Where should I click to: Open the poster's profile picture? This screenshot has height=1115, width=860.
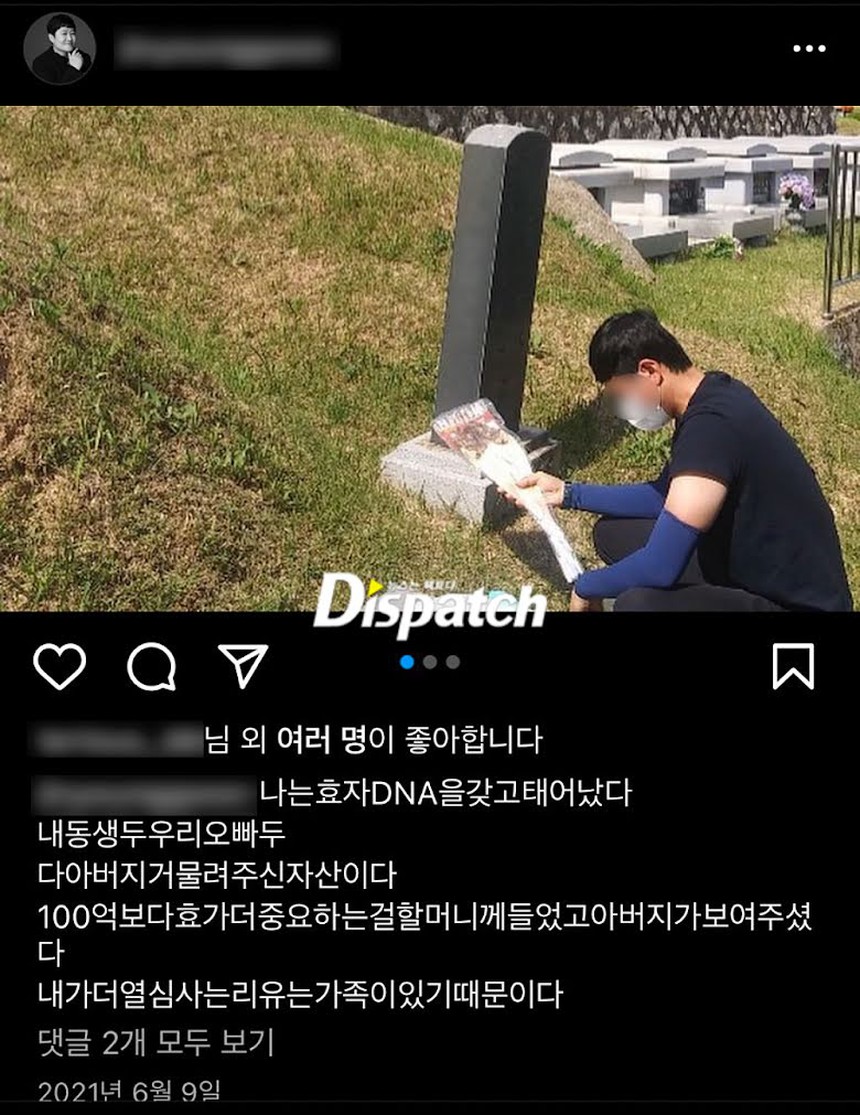59,48
